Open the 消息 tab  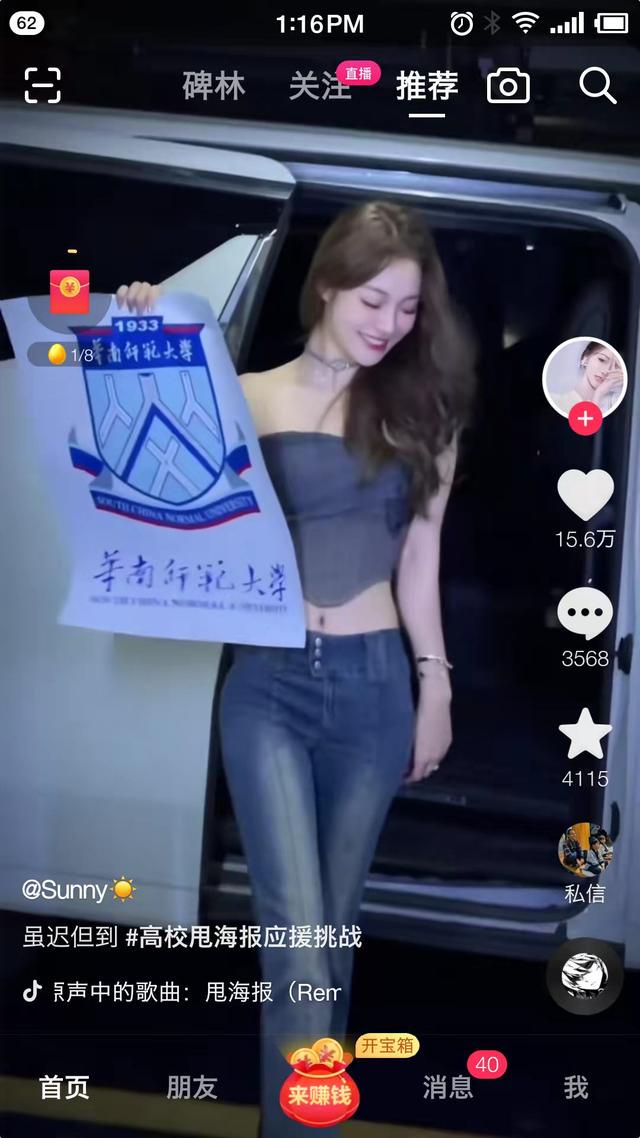click(448, 1086)
